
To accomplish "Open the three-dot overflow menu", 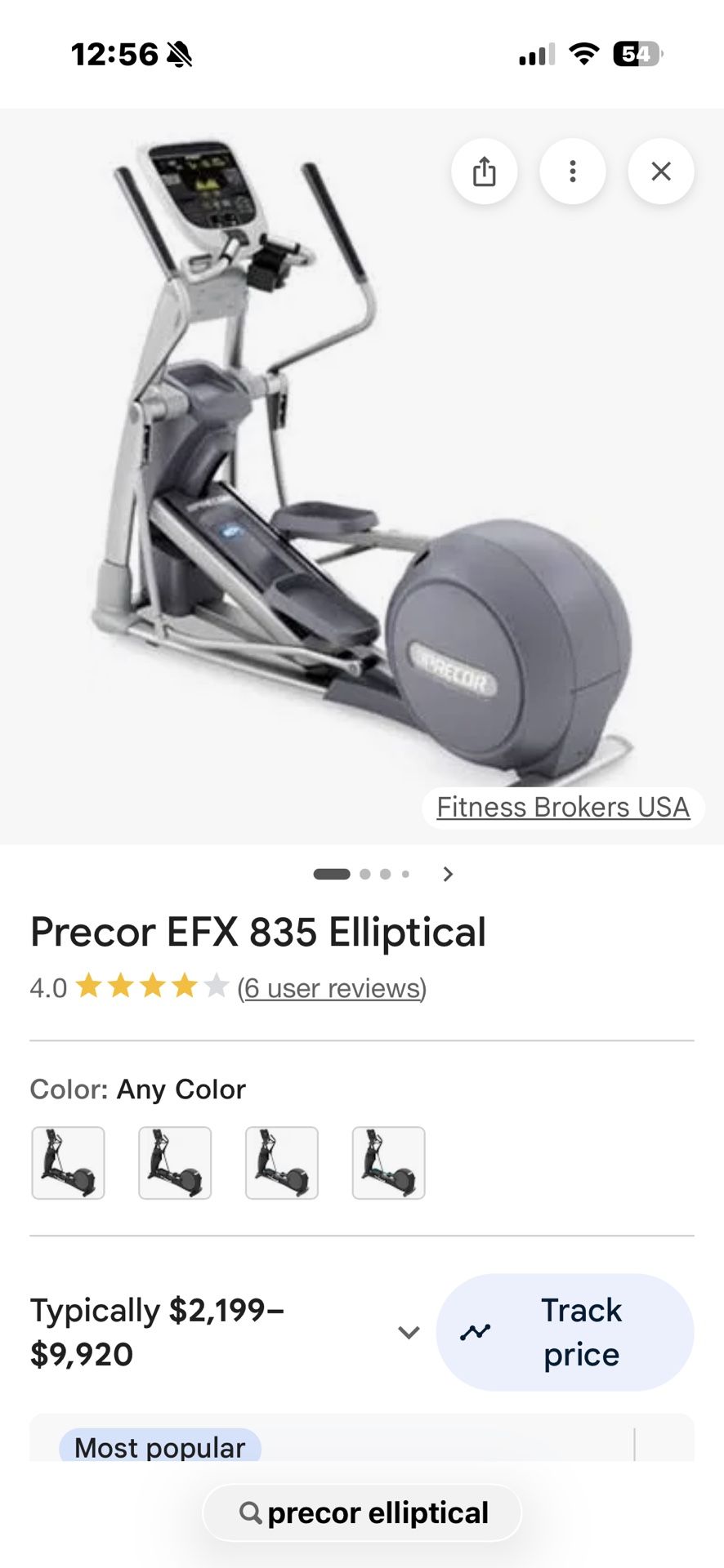I will (573, 171).
